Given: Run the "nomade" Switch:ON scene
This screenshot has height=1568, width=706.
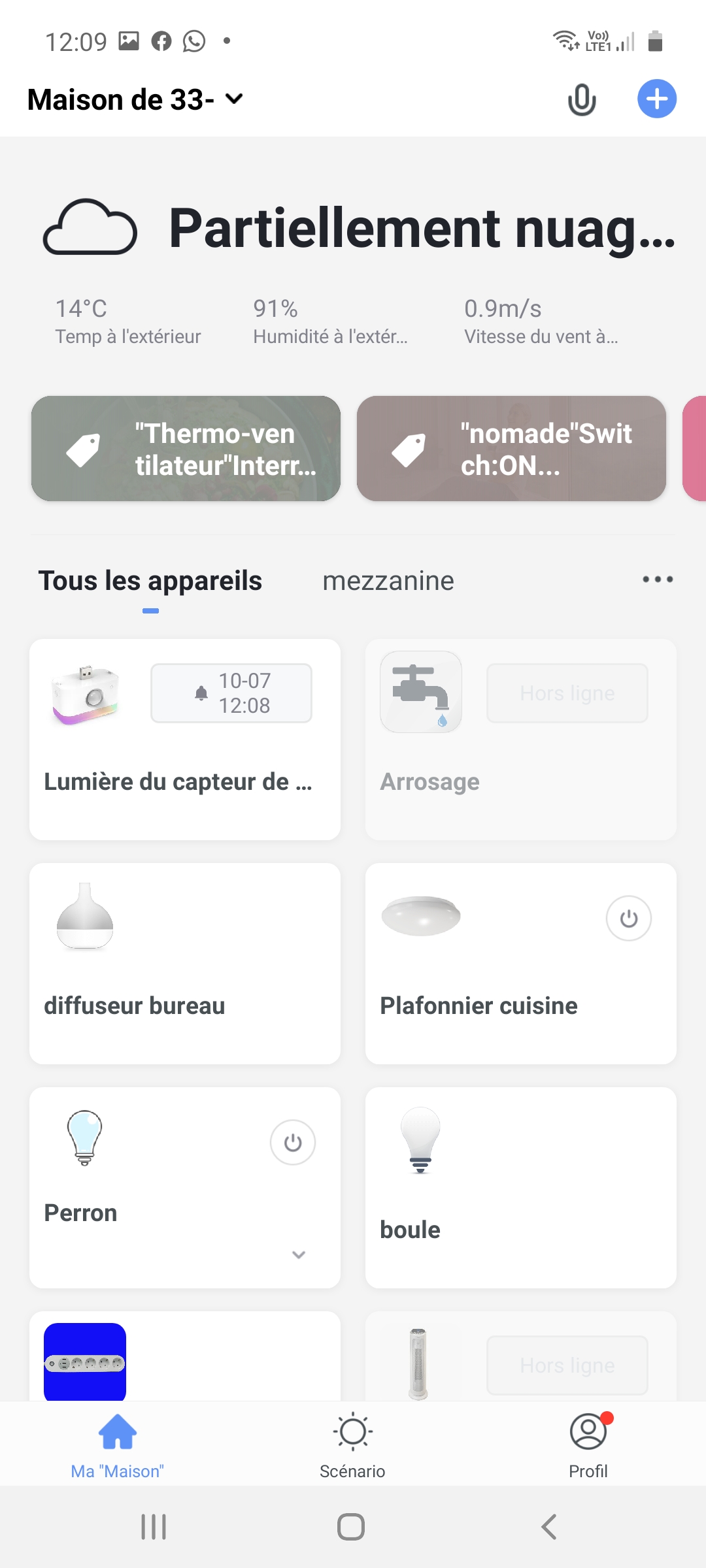Looking at the screenshot, I should pyautogui.click(x=511, y=448).
